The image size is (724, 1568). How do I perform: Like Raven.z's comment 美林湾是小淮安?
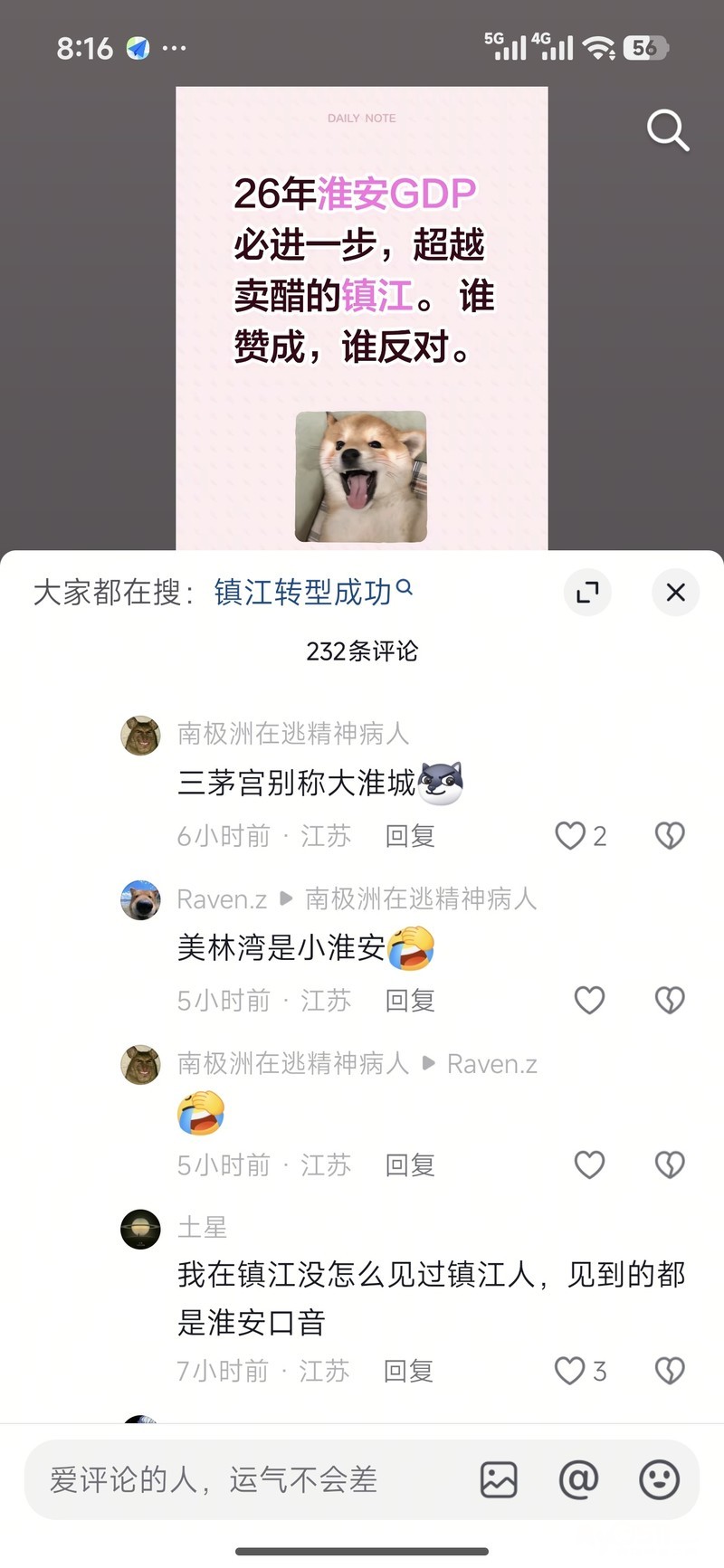point(589,1000)
